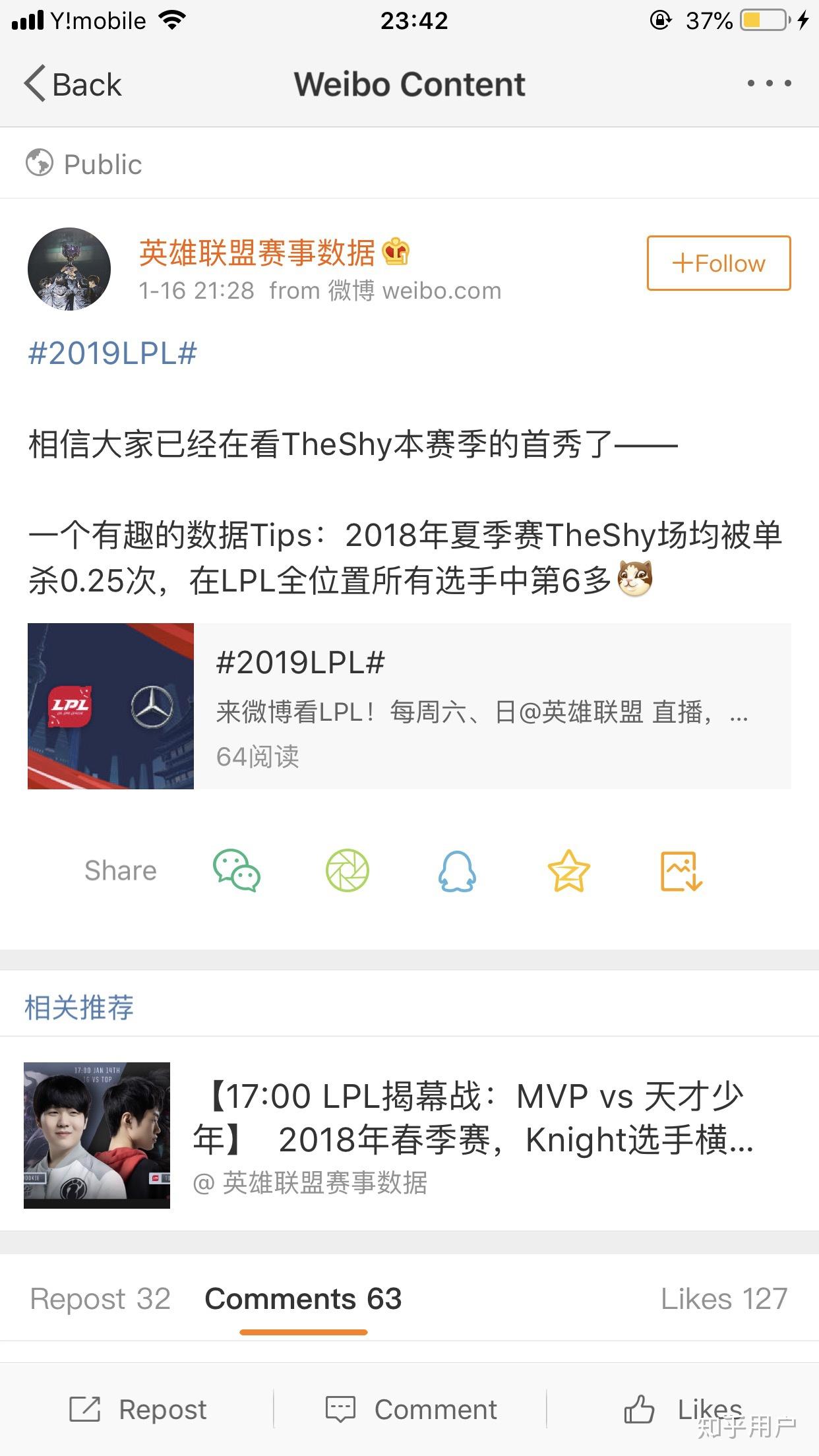Image resolution: width=819 pixels, height=1456 pixels.
Task: Tap +Follow to follow 英雄联盟赛事数据
Action: click(717, 263)
